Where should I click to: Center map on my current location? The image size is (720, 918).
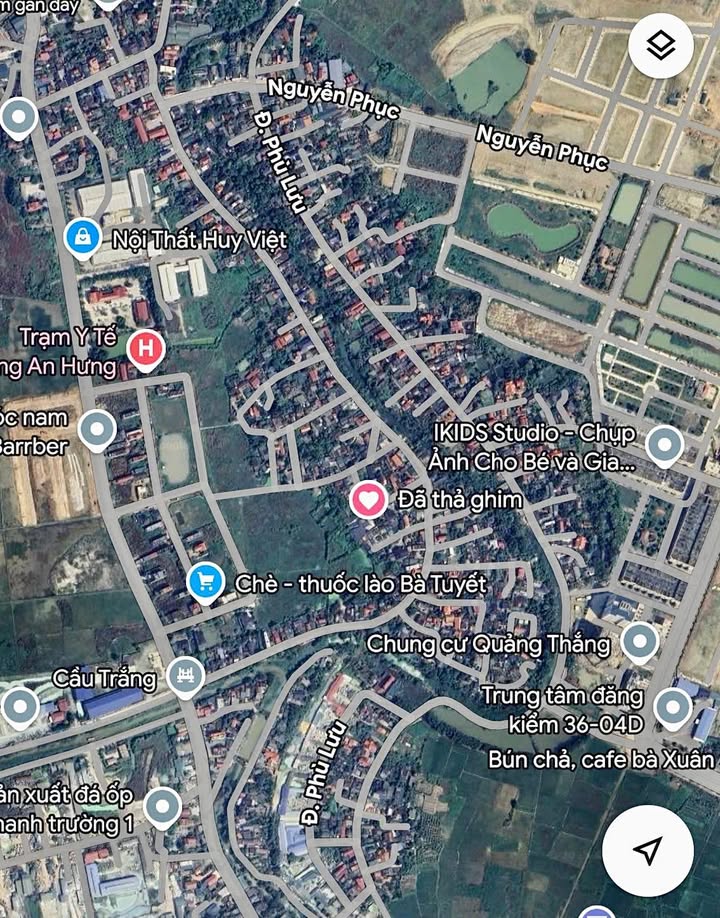(647, 851)
